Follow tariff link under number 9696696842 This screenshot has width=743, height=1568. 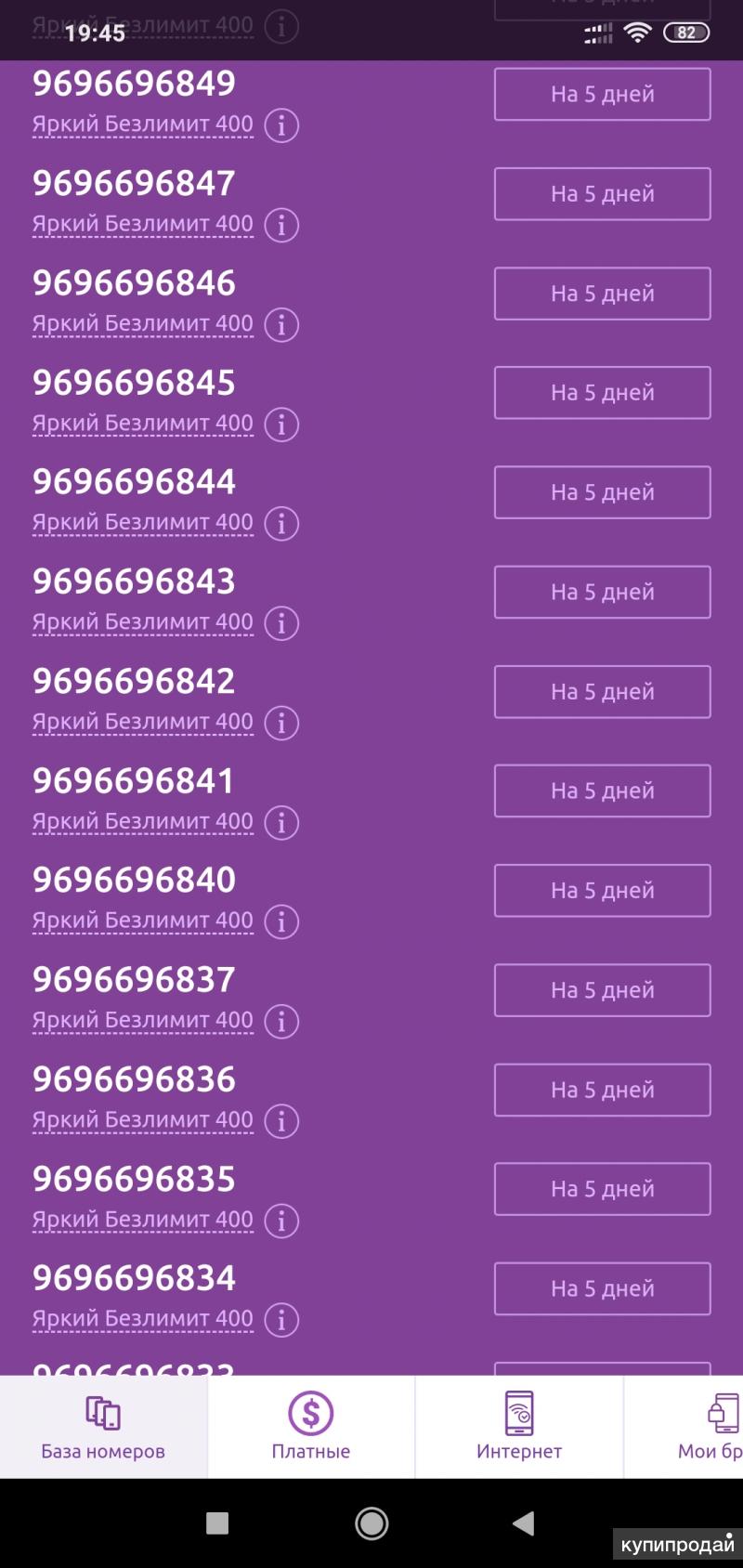coord(142,722)
